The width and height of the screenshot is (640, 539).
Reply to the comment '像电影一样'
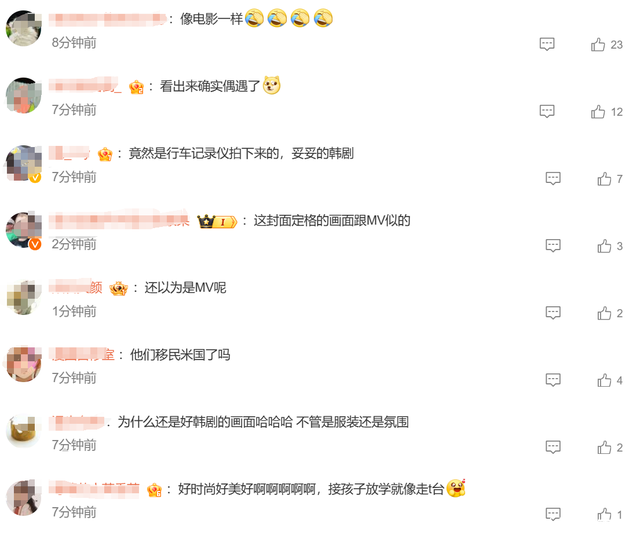click(x=547, y=45)
